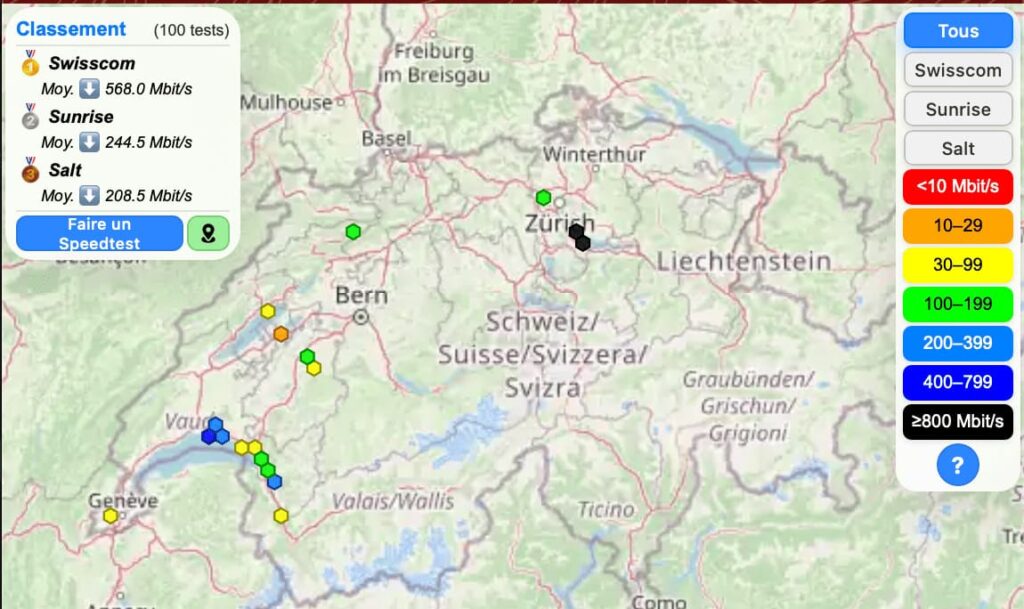Tap the green location pin button
This screenshot has width=1024, height=609.
pyautogui.click(x=208, y=234)
